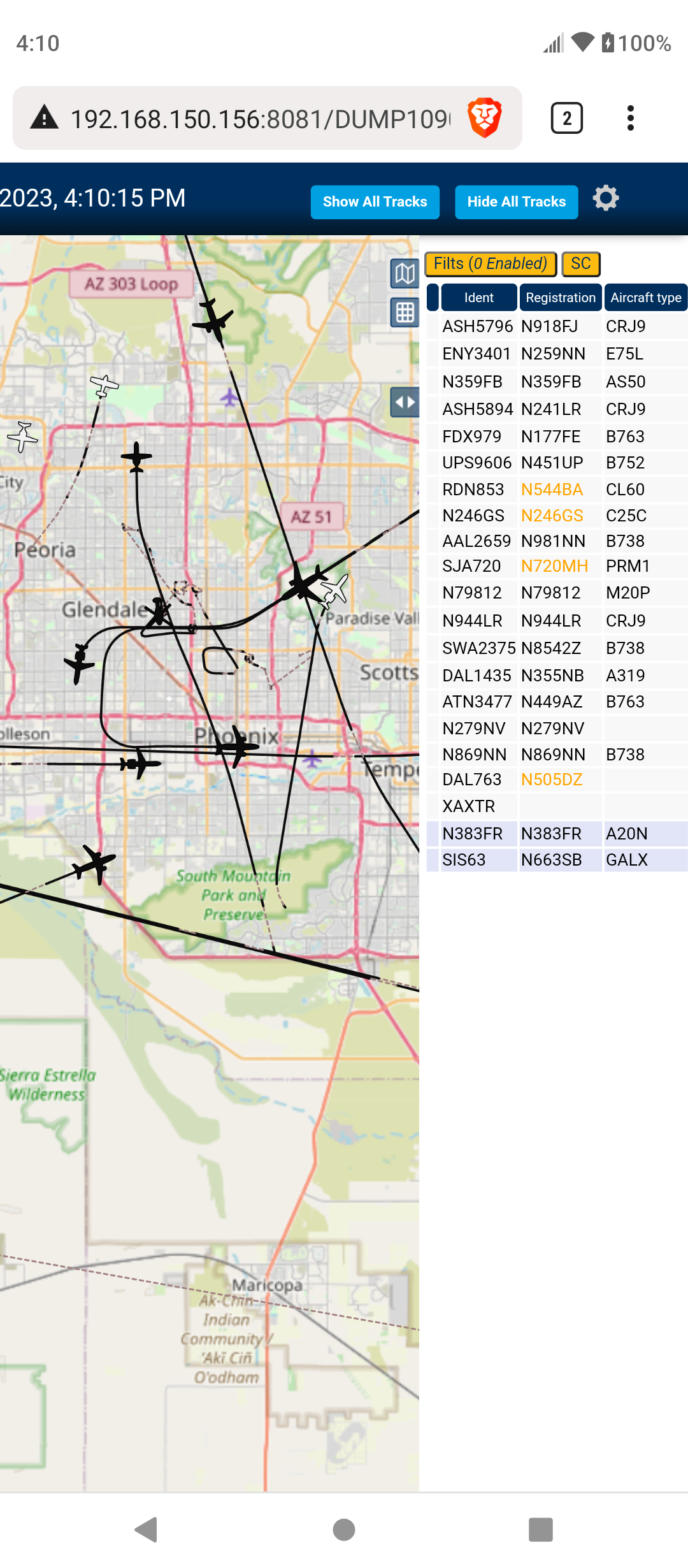Screen dimensions: 688x1568
Task: Sort table by Aircraft type column
Action: pyautogui.click(x=646, y=298)
